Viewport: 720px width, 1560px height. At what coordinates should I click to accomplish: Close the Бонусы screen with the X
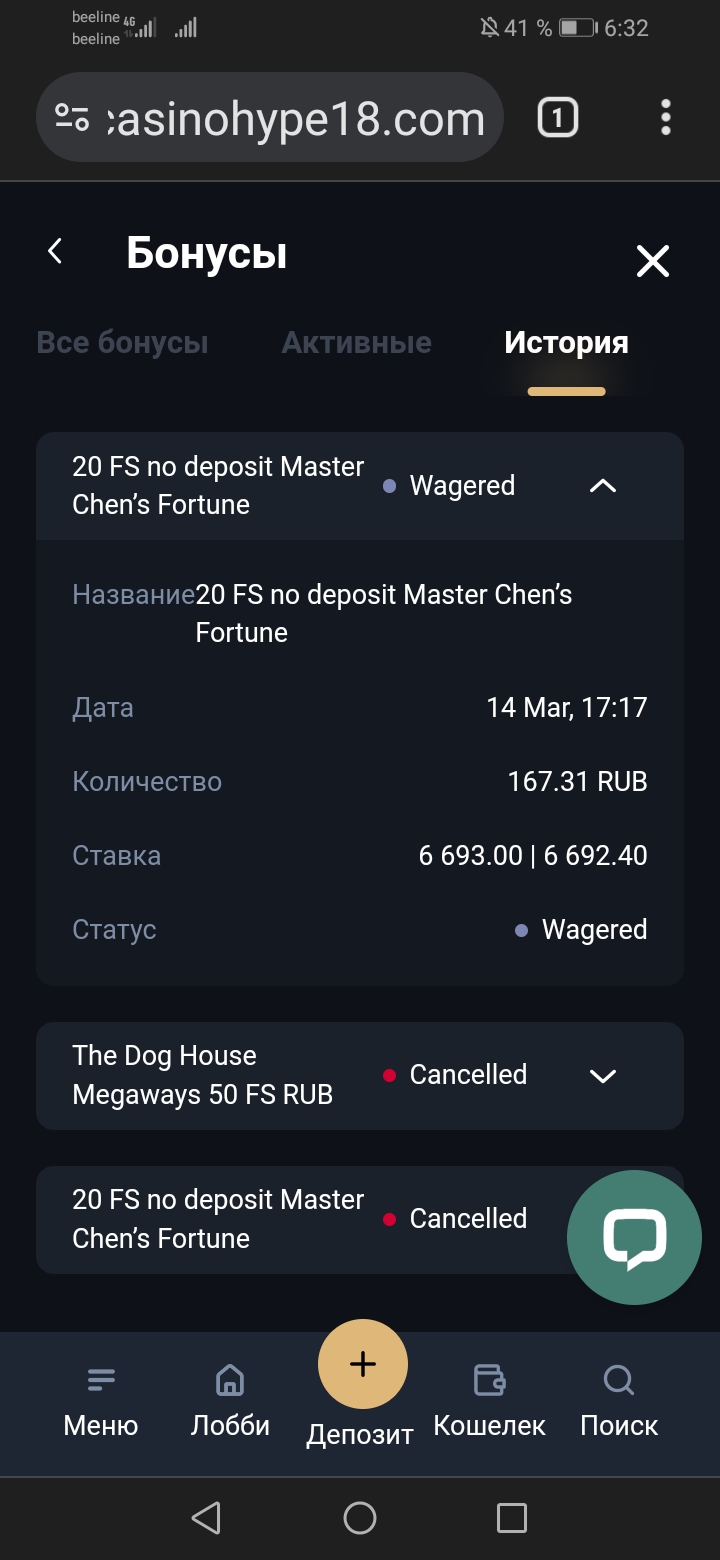pyautogui.click(x=652, y=261)
